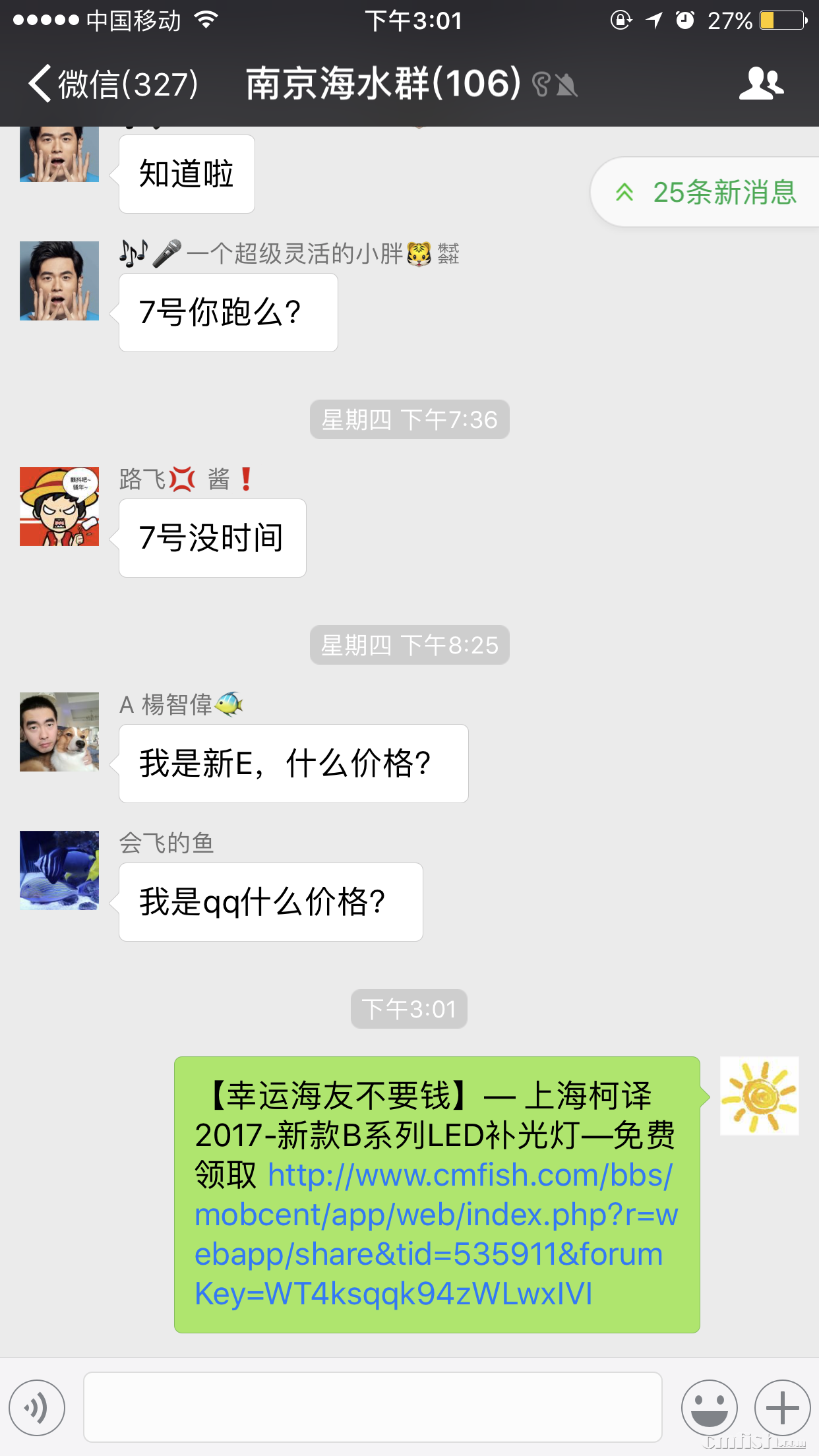
Task: Open the cmfish.com link in the green bubble
Action: click(435, 1213)
